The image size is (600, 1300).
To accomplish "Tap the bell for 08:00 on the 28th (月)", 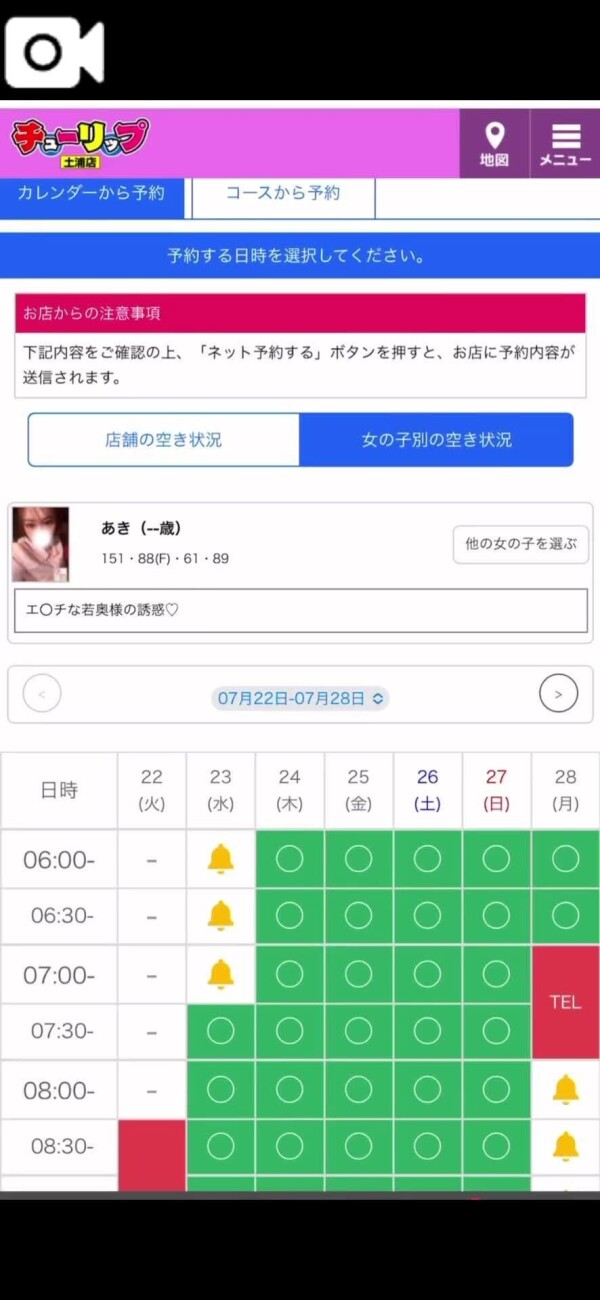I will pyautogui.click(x=565, y=1089).
